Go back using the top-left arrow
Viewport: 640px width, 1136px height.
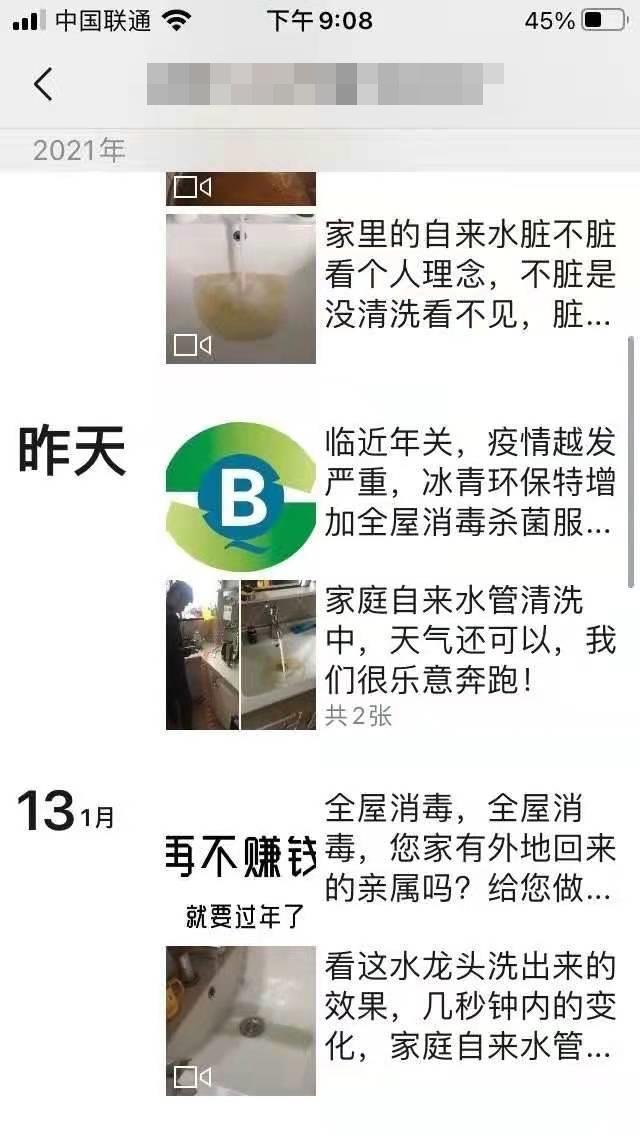point(43,85)
